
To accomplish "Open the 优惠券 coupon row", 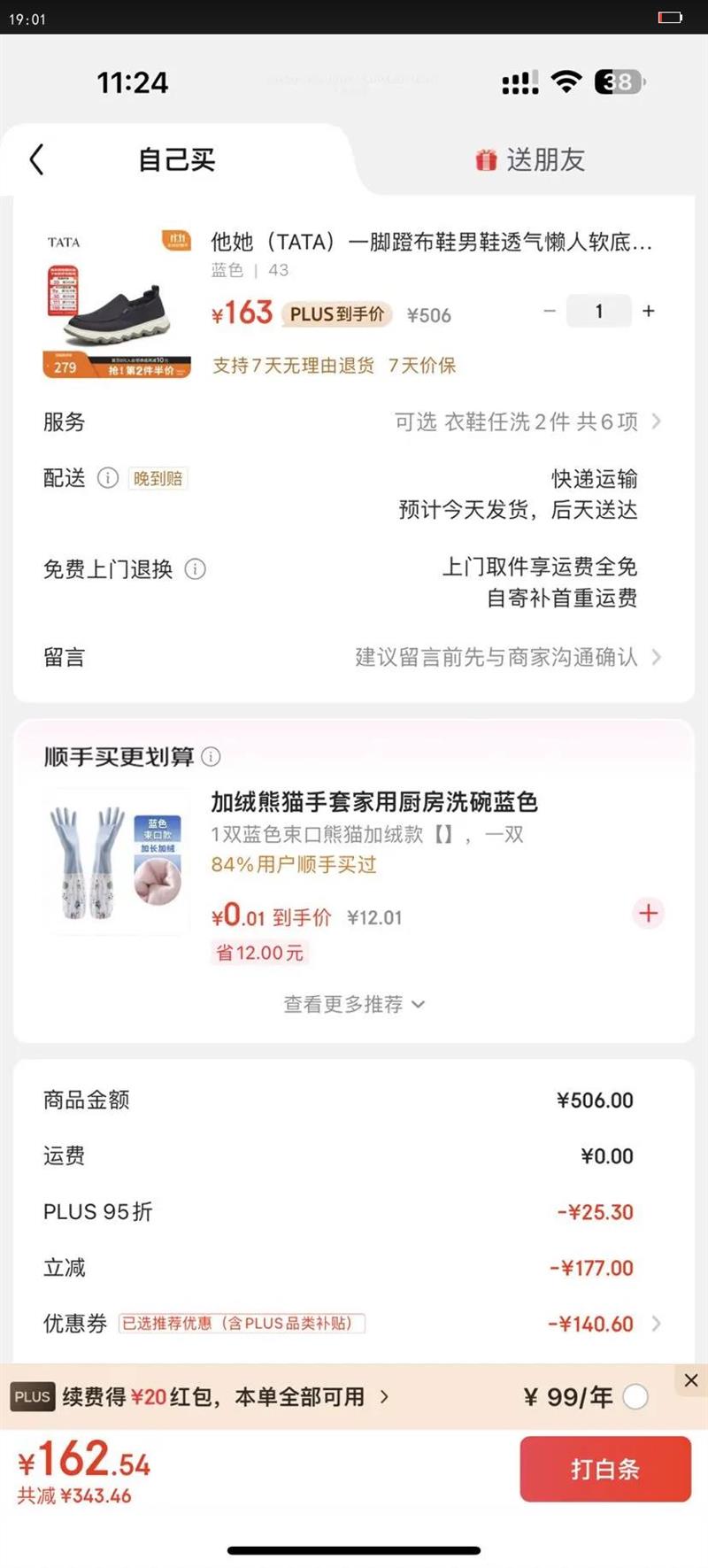I will pyautogui.click(x=353, y=1324).
